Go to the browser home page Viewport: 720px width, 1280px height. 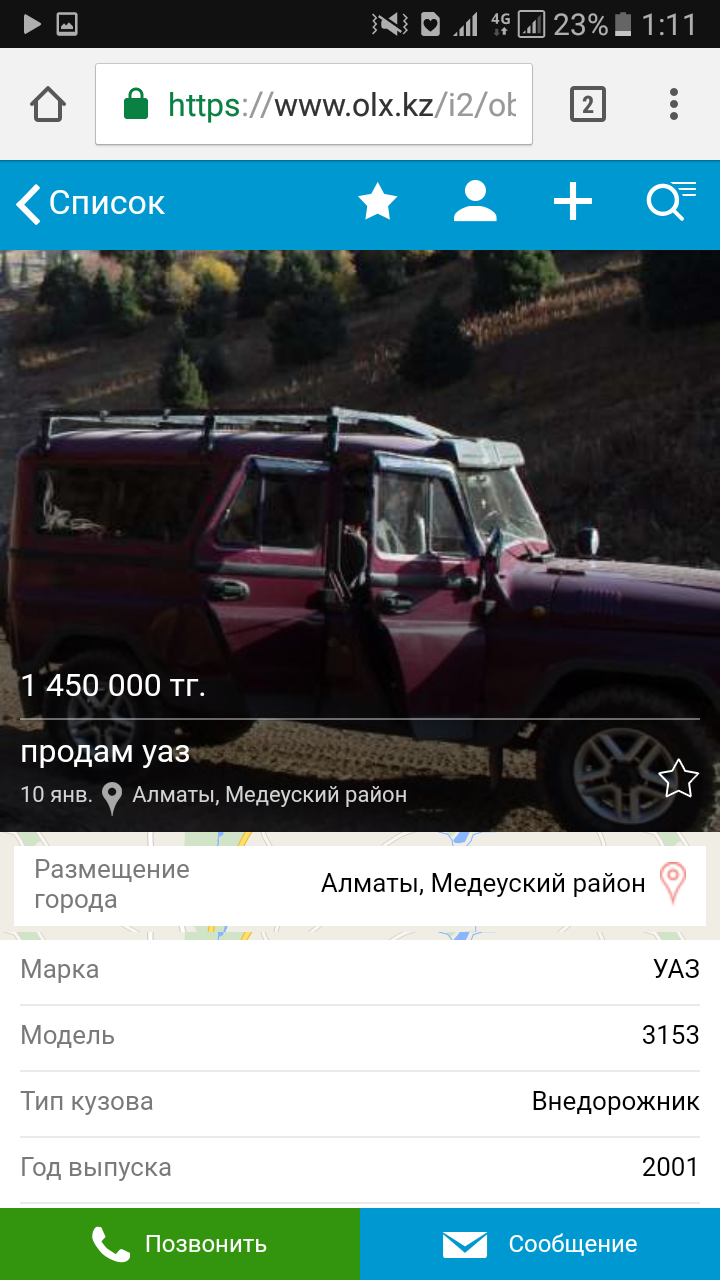click(x=48, y=105)
